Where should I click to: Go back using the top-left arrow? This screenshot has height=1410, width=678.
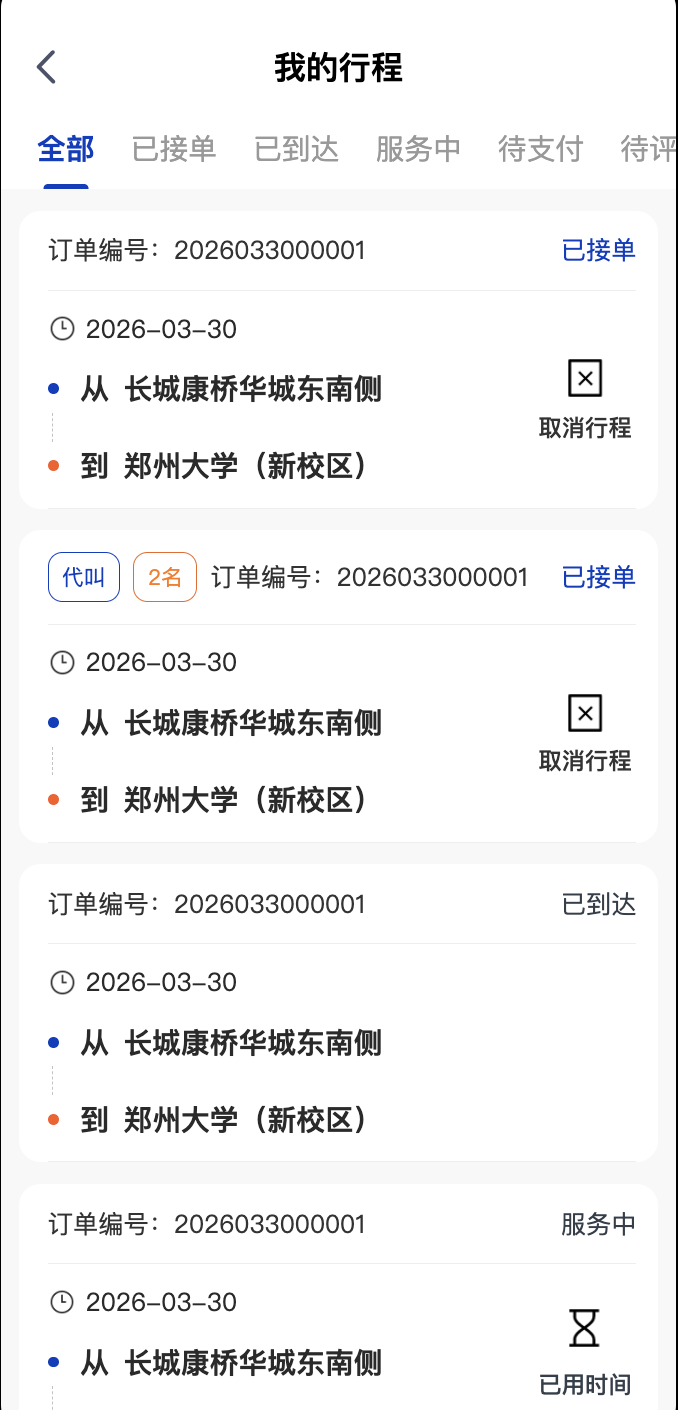tap(47, 67)
